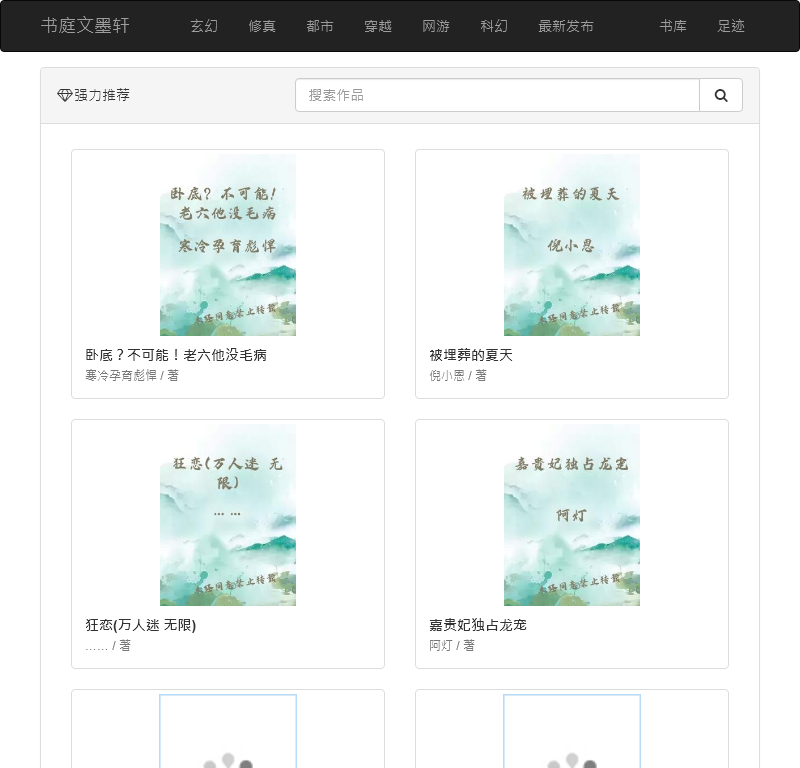Viewport: 800px width, 768px height.
Task: Open the novel 嘉贵妃独占龙宠
Action: tap(478, 625)
